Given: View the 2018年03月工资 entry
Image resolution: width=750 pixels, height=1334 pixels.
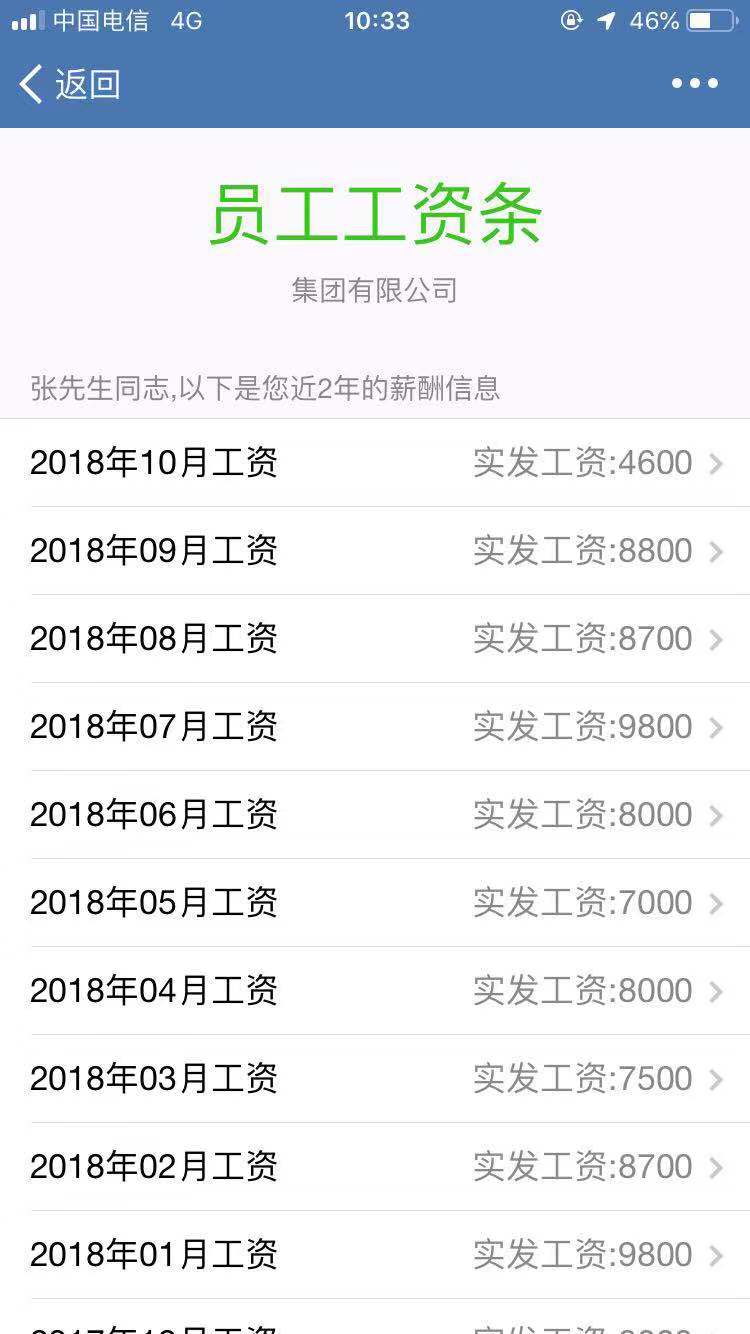Looking at the screenshot, I should (375, 1079).
